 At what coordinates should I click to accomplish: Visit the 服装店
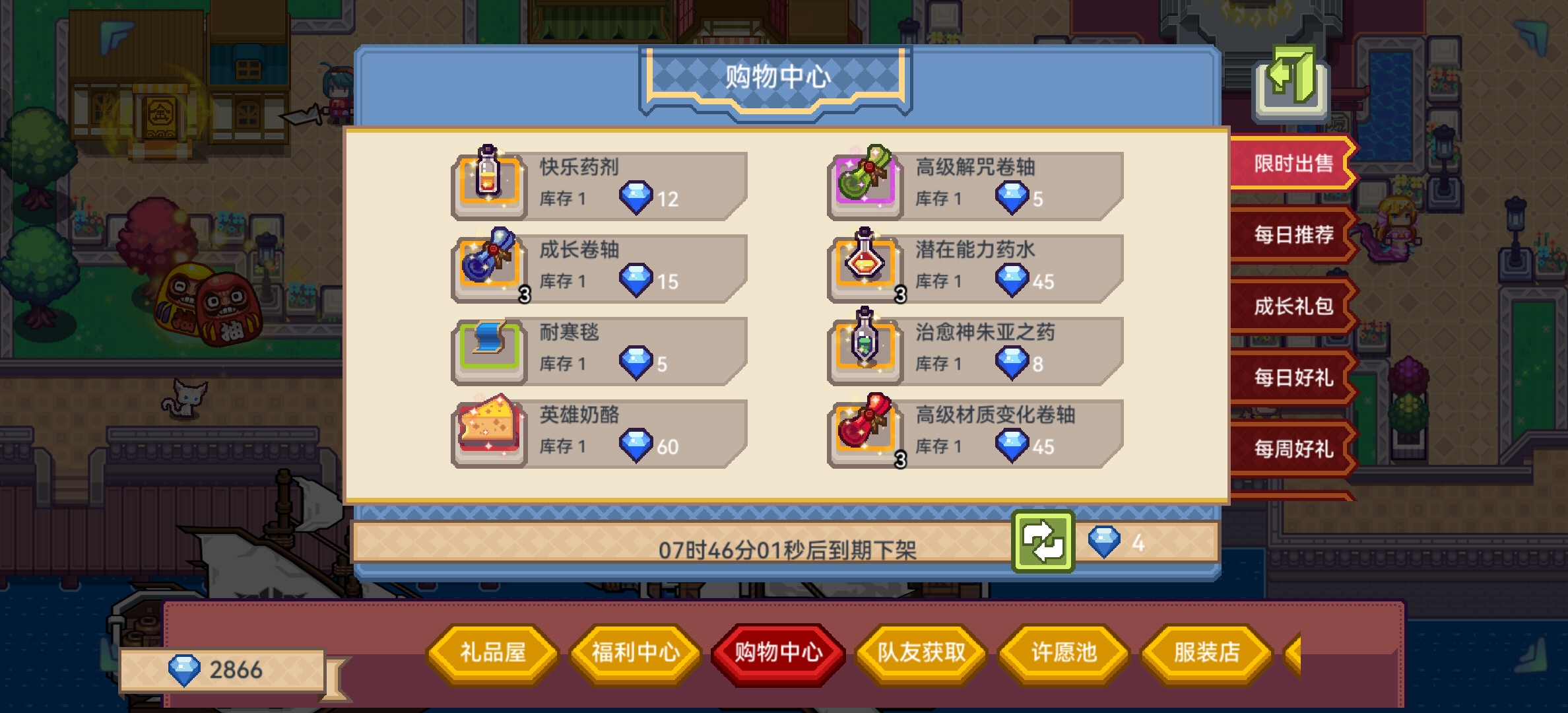[1206, 653]
